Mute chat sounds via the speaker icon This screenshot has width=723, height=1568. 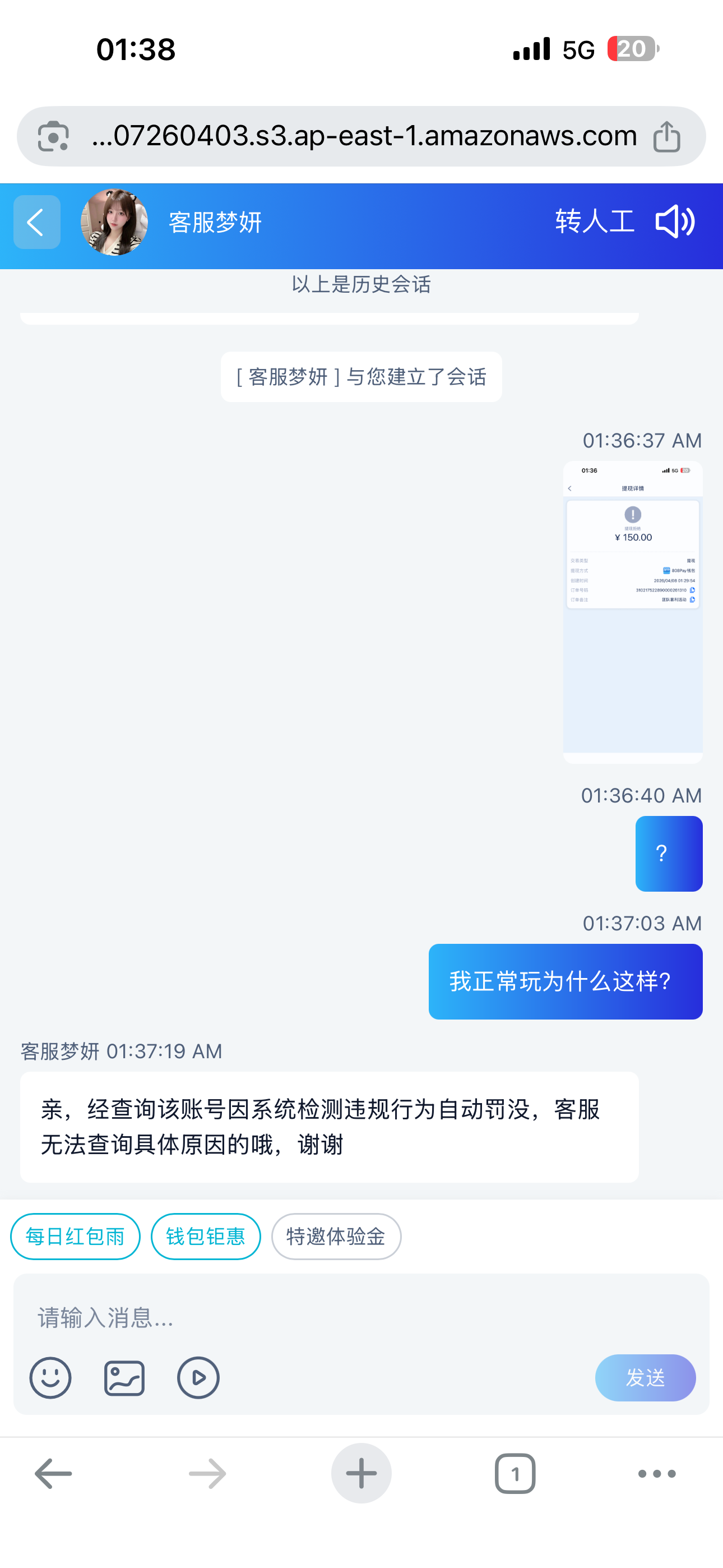click(x=675, y=222)
